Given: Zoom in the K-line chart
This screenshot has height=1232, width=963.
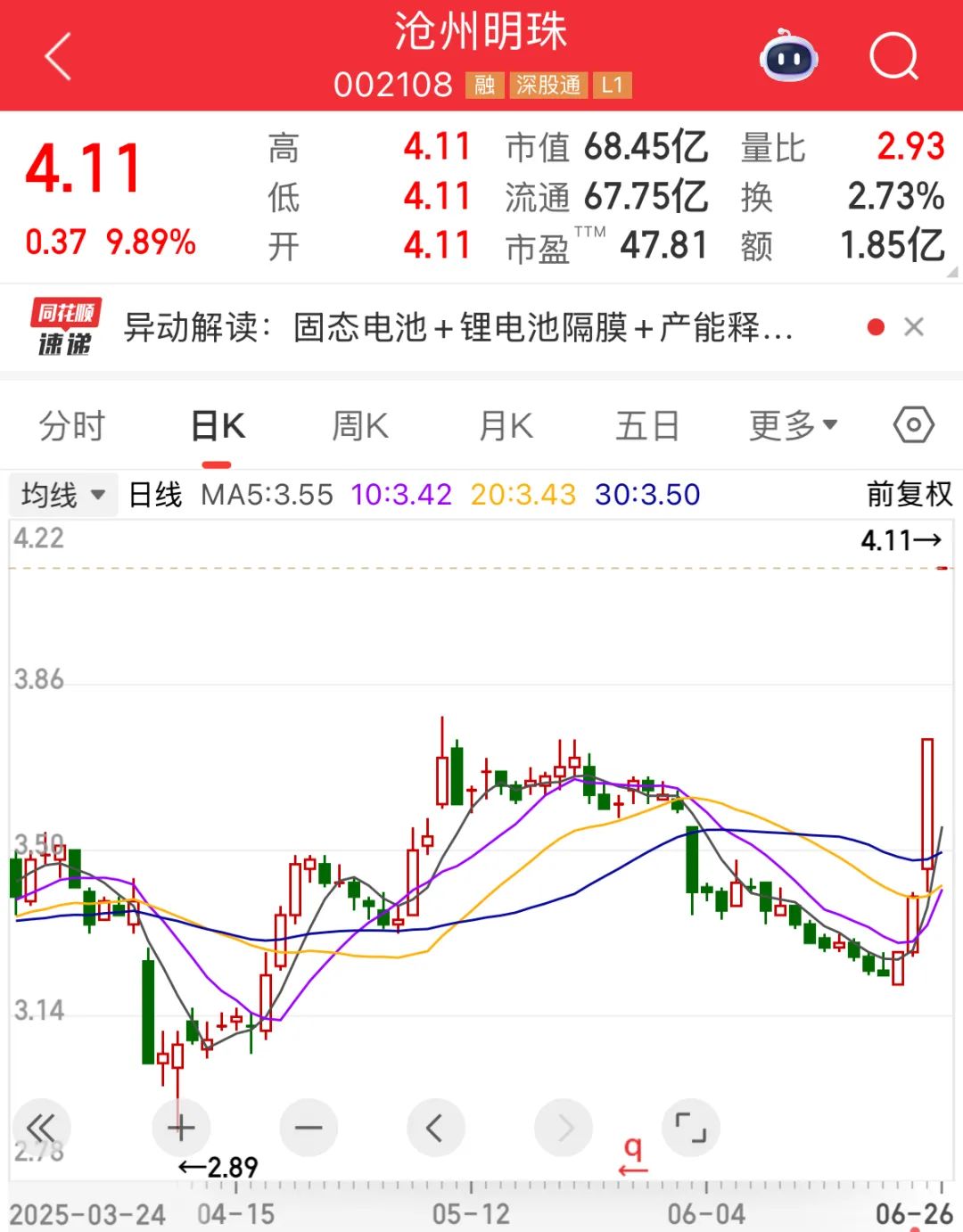Looking at the screenshot, I should click(x=181, y=1128).
